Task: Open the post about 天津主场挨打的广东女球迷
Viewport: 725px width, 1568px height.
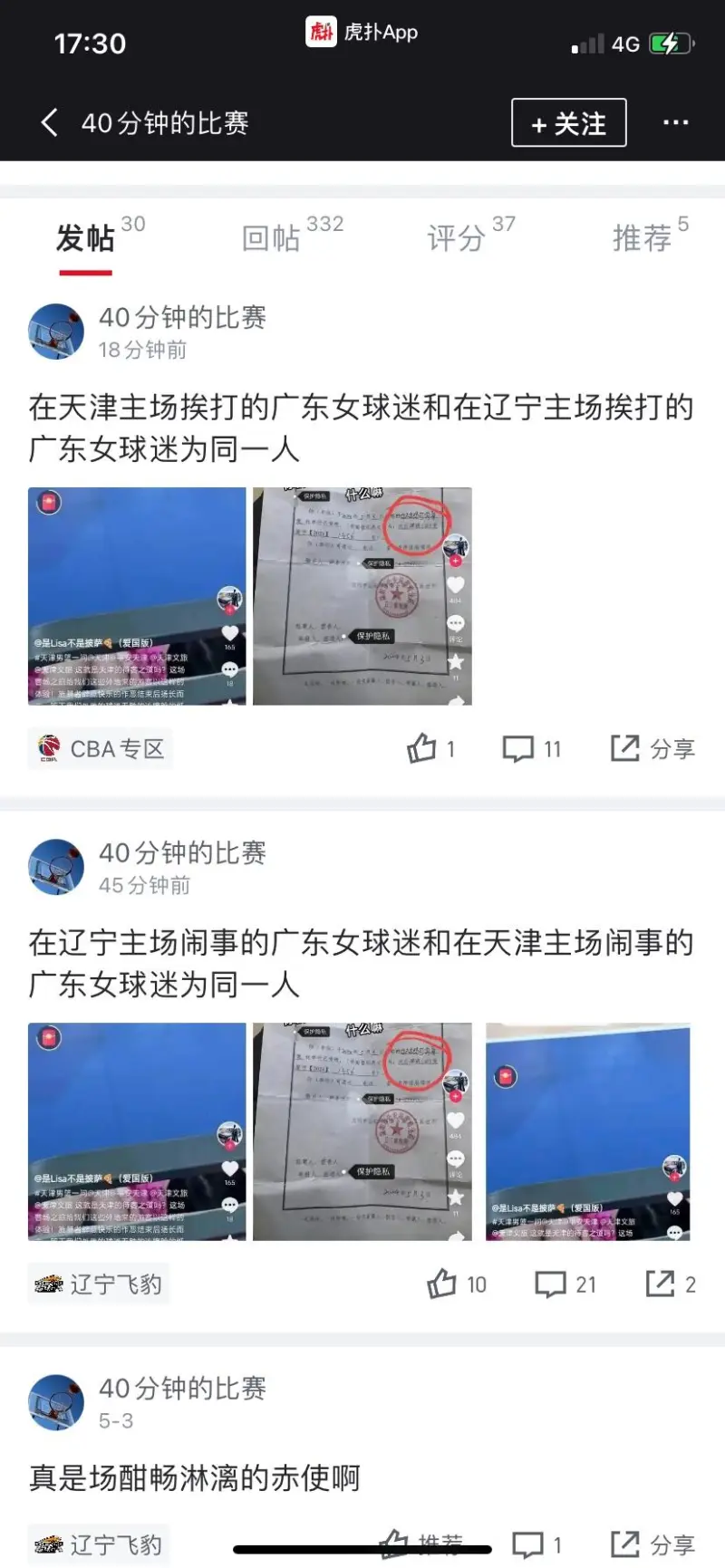Action: click(361, 428)
